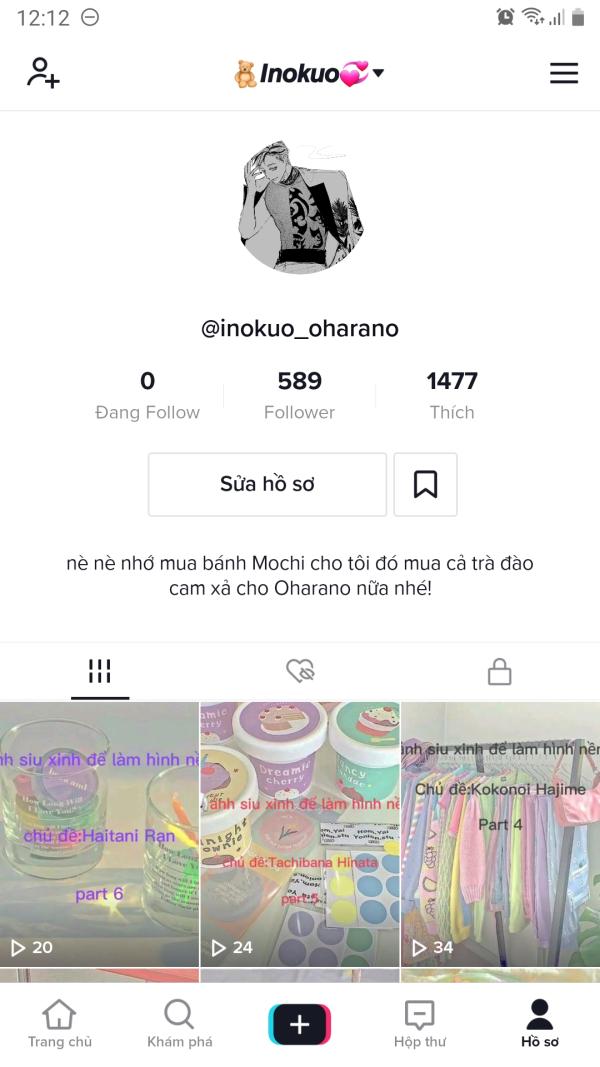Expand the Inokuo account switcher dropdown
Viewport: 600px width, 1067px height.
click(x=310, y=73)
